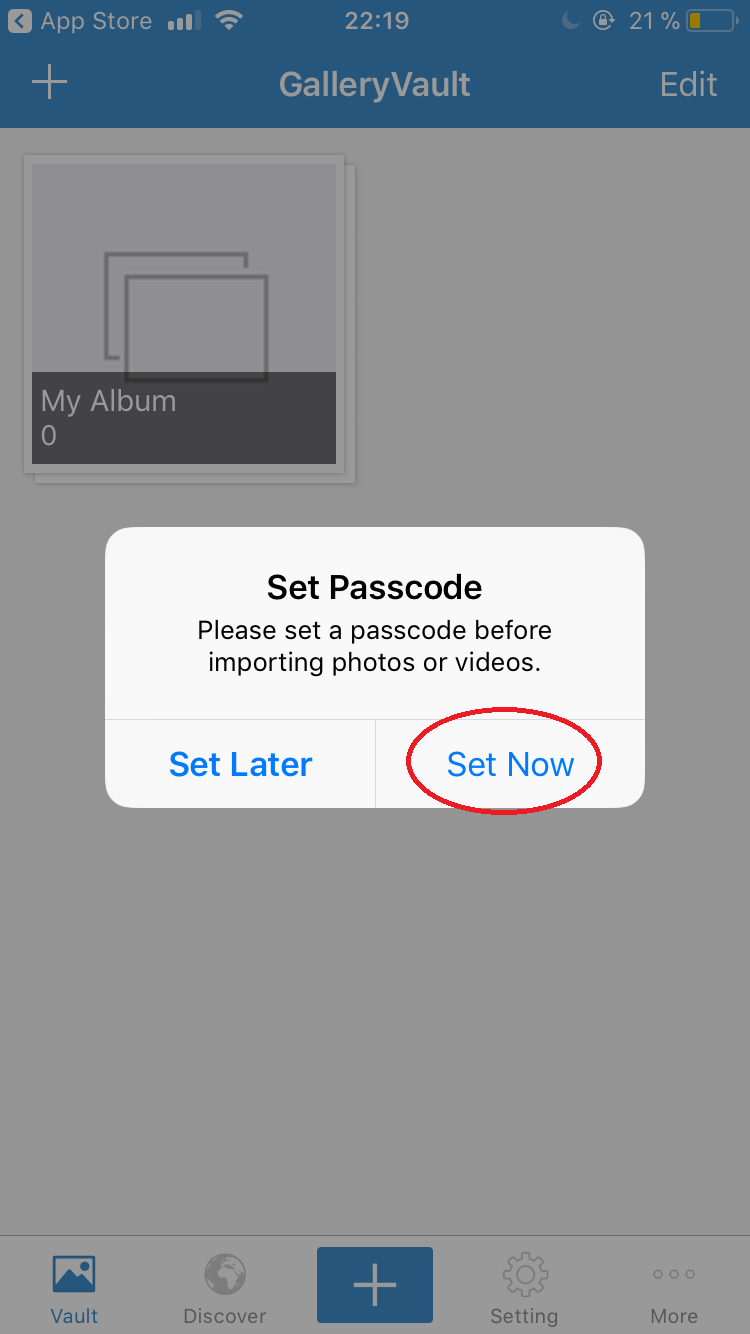Open the My Album folder

[x=184, y=314]
